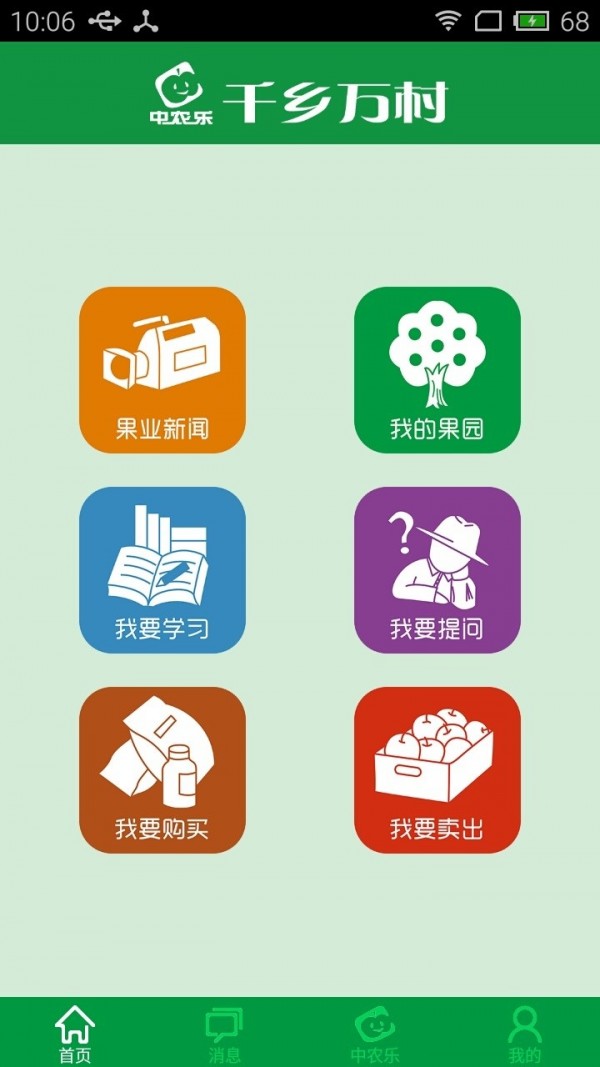
Task: Open 我要提问 to ask a question
Action: (x=437, y=570)
